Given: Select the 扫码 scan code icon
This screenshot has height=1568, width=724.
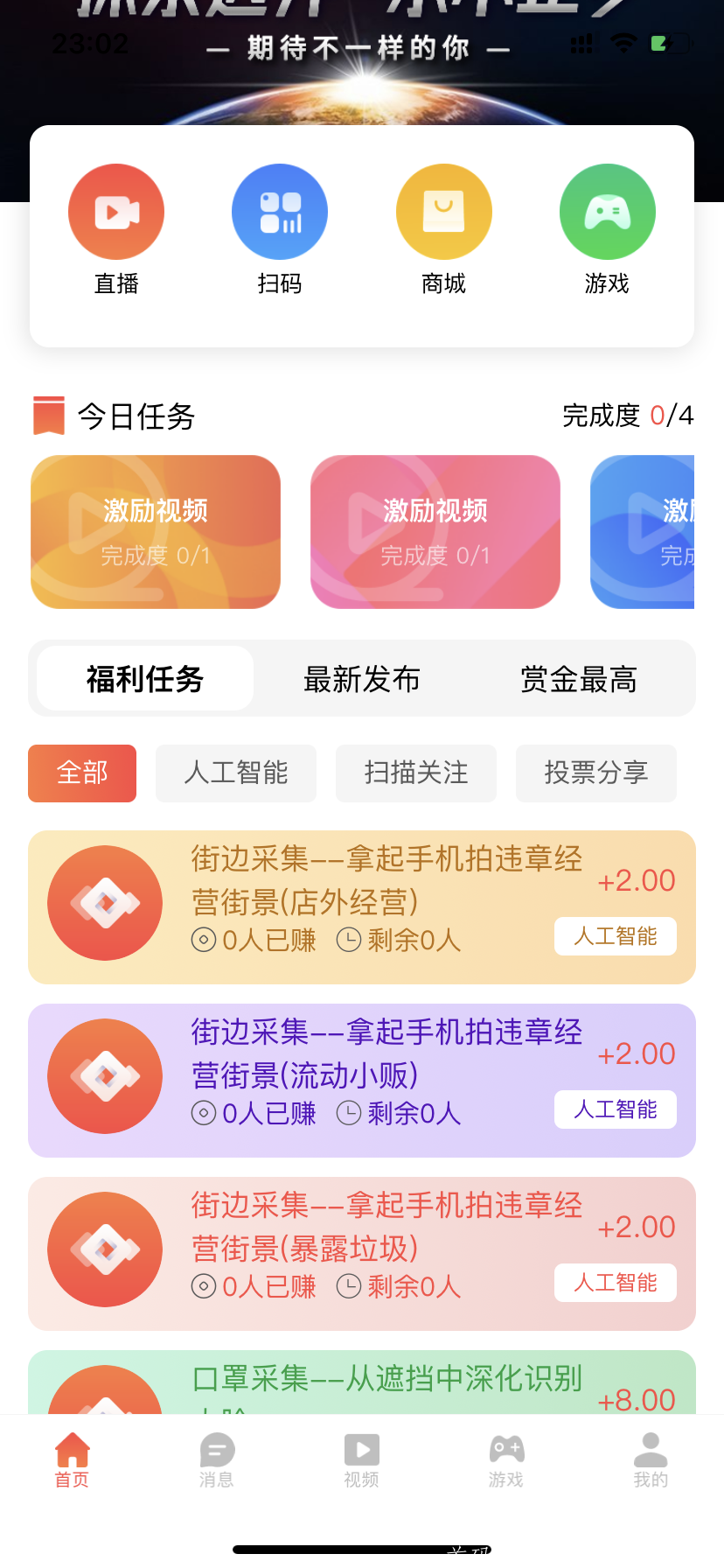Looking at the screenshot, I should (280, 211).
